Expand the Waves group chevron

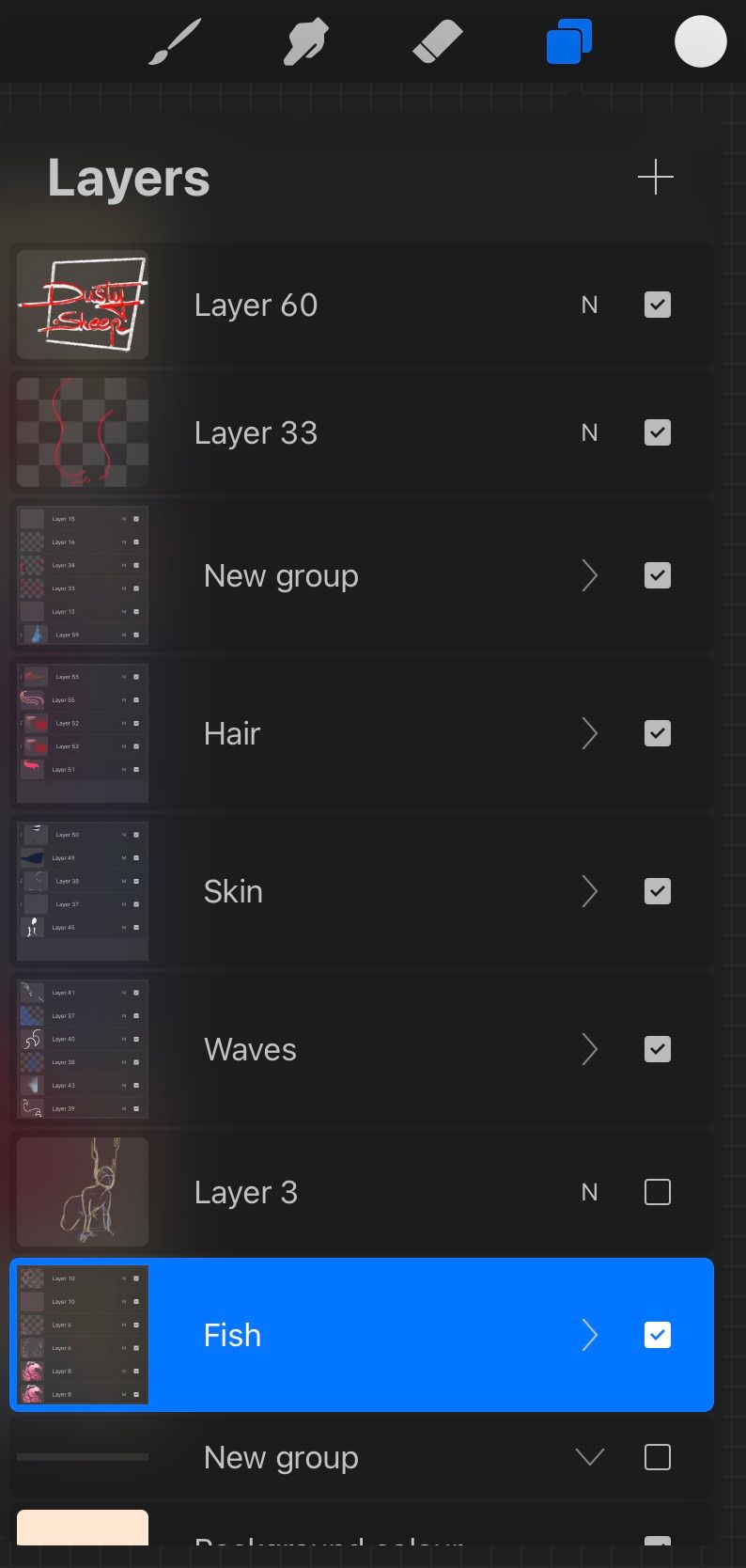pyautogui.click(x=589, y=1049)
